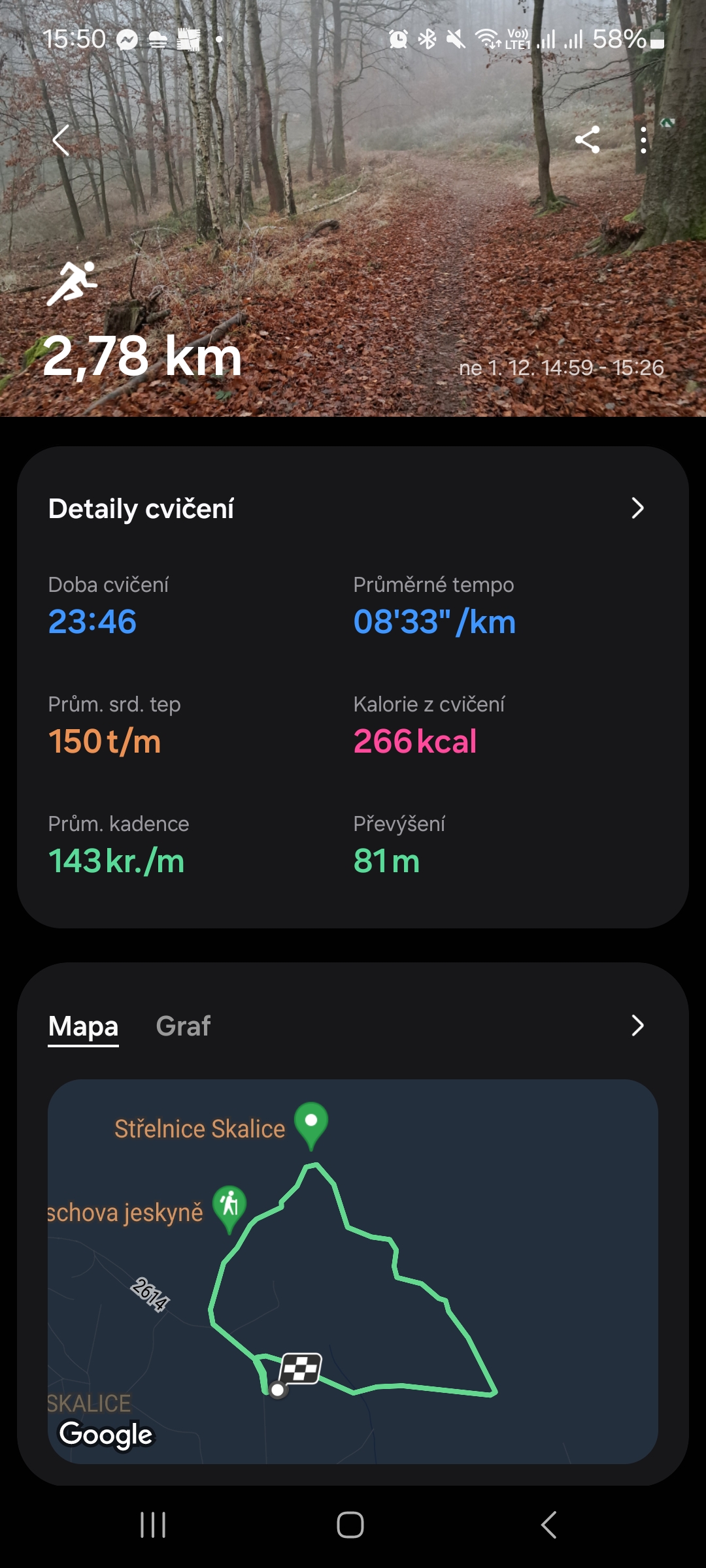Open recent apps from the navigation bar
The width and height of the screenshot is (706, 1568).
point(153,1525)
